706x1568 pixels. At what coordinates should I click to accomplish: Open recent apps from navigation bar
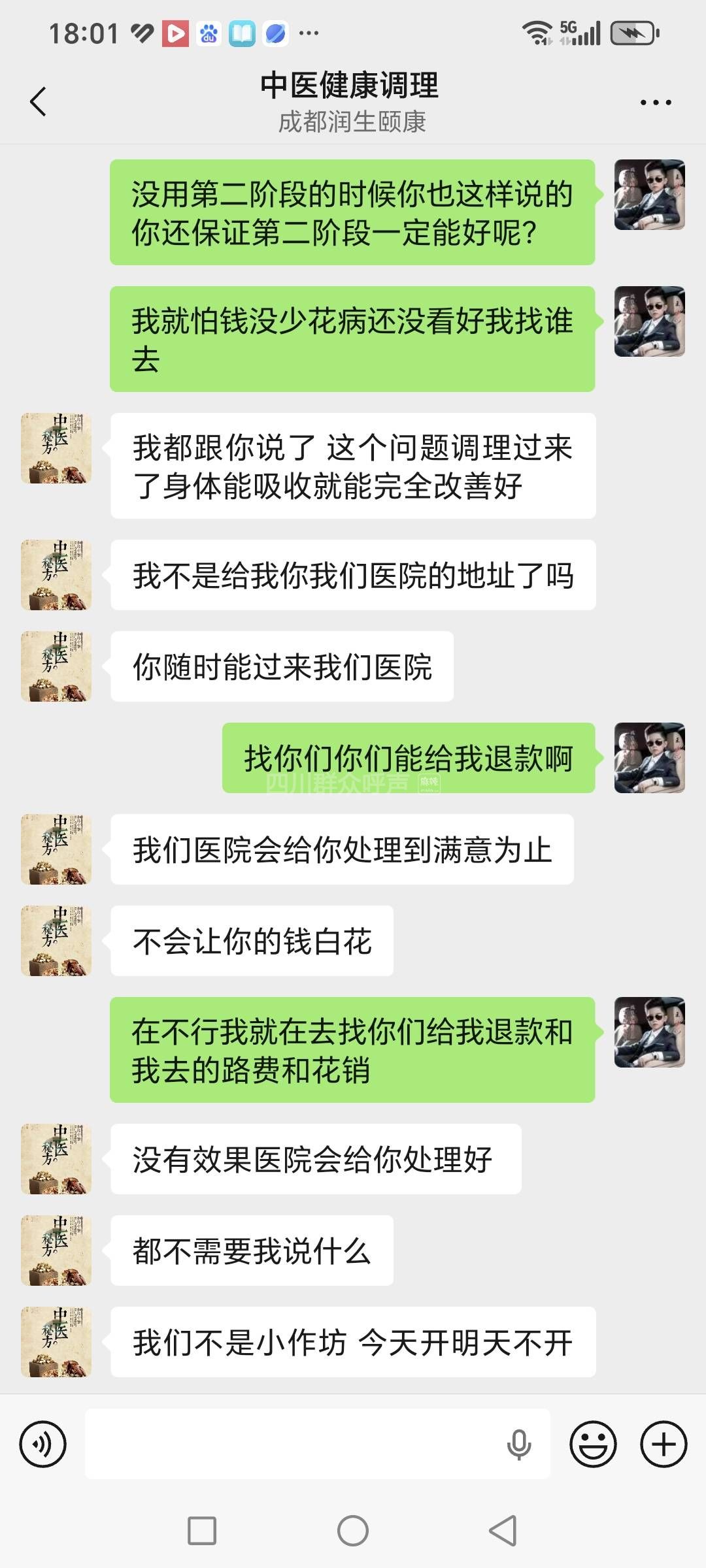click(202, 1531)
